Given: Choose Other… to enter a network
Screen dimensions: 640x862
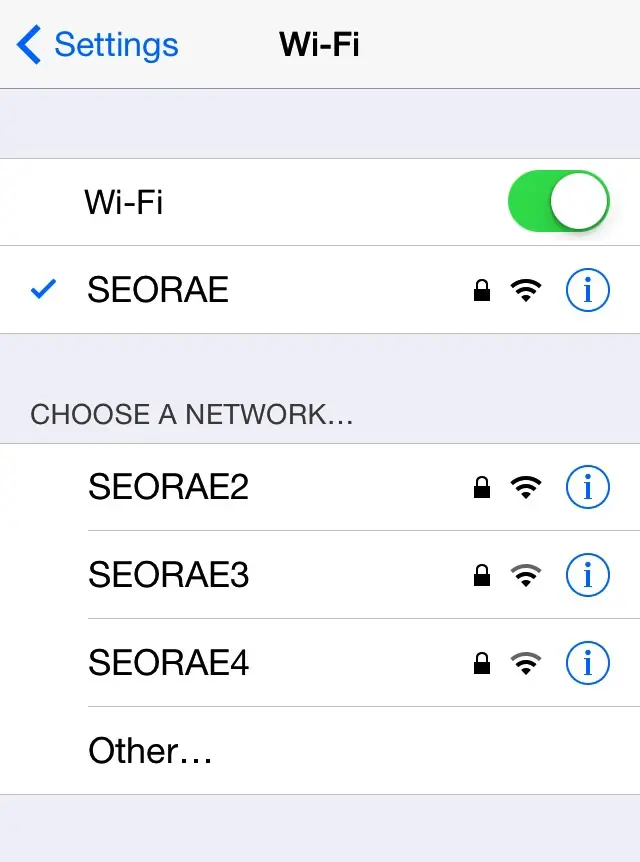Looking at the screenshot, I should click(150, 751).
